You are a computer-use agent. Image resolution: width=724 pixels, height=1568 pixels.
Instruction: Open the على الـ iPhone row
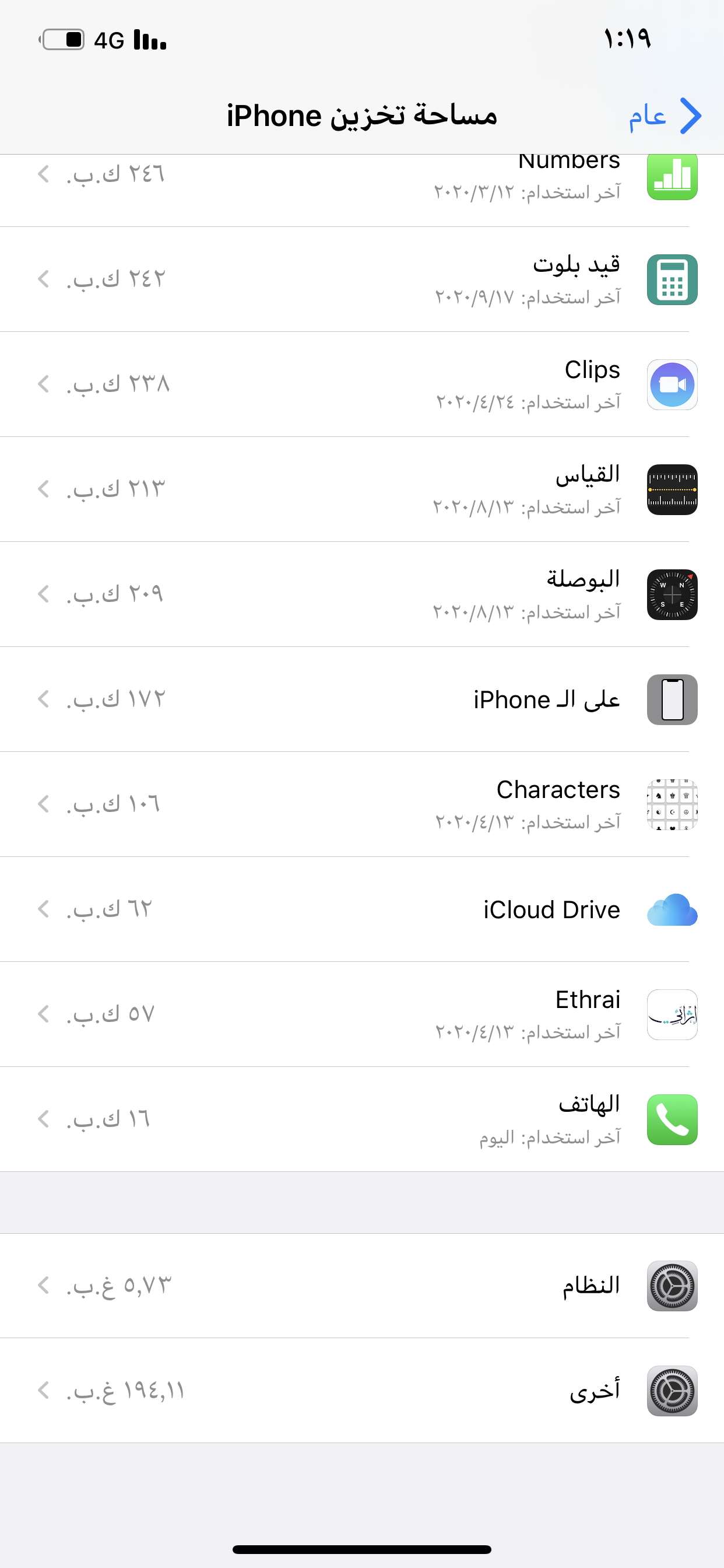click(x=362, y=699)
